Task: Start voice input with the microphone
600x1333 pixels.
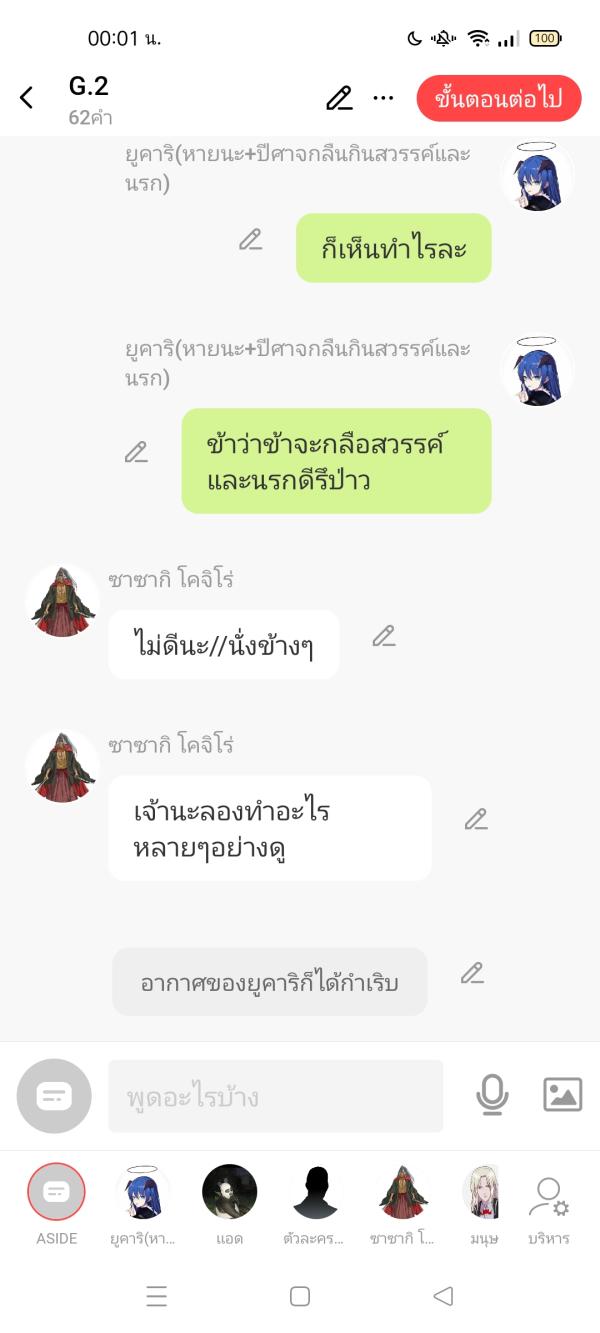Action: coord(492,1096)
